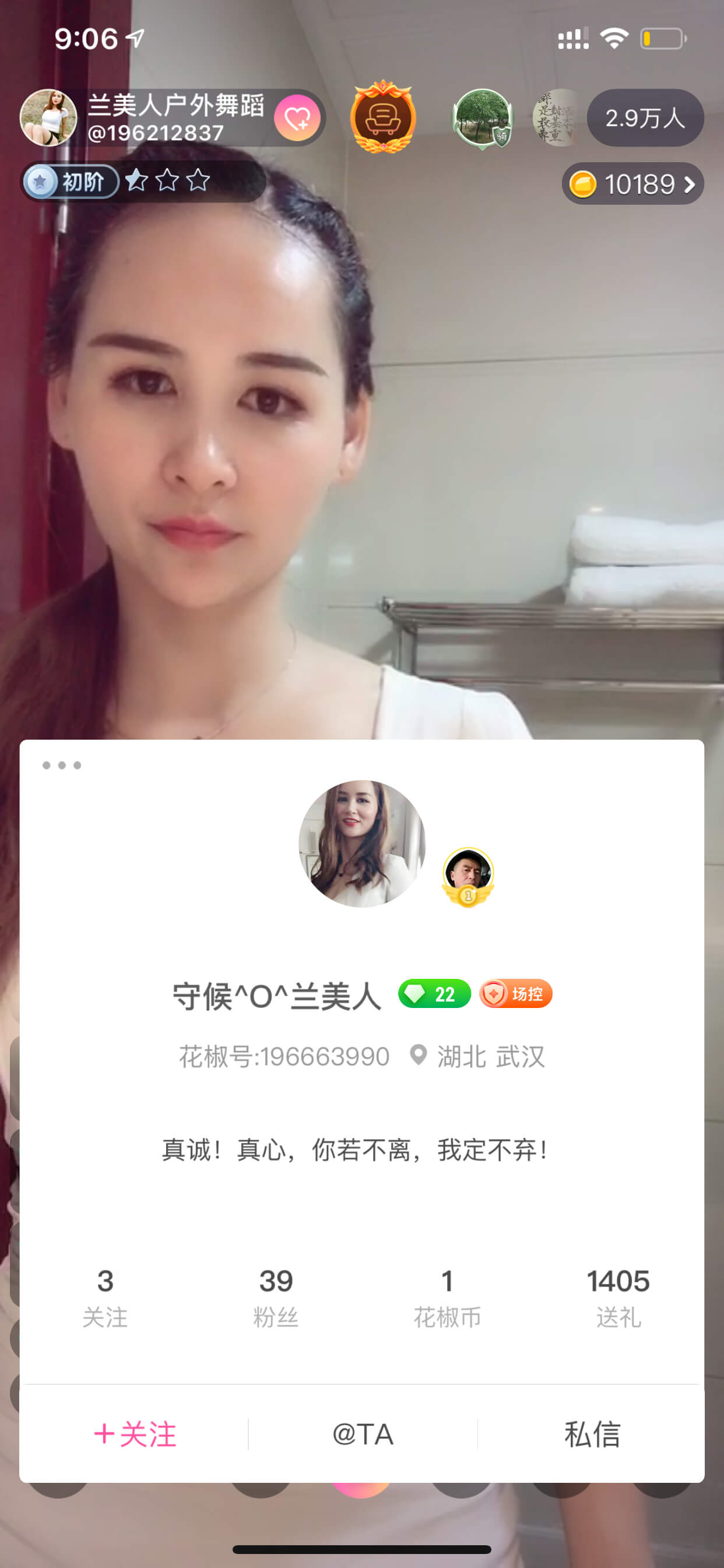Open the sofa seat badge icon
The width and height of the screenshot is (724, 1568).
(x=384, y=117)
